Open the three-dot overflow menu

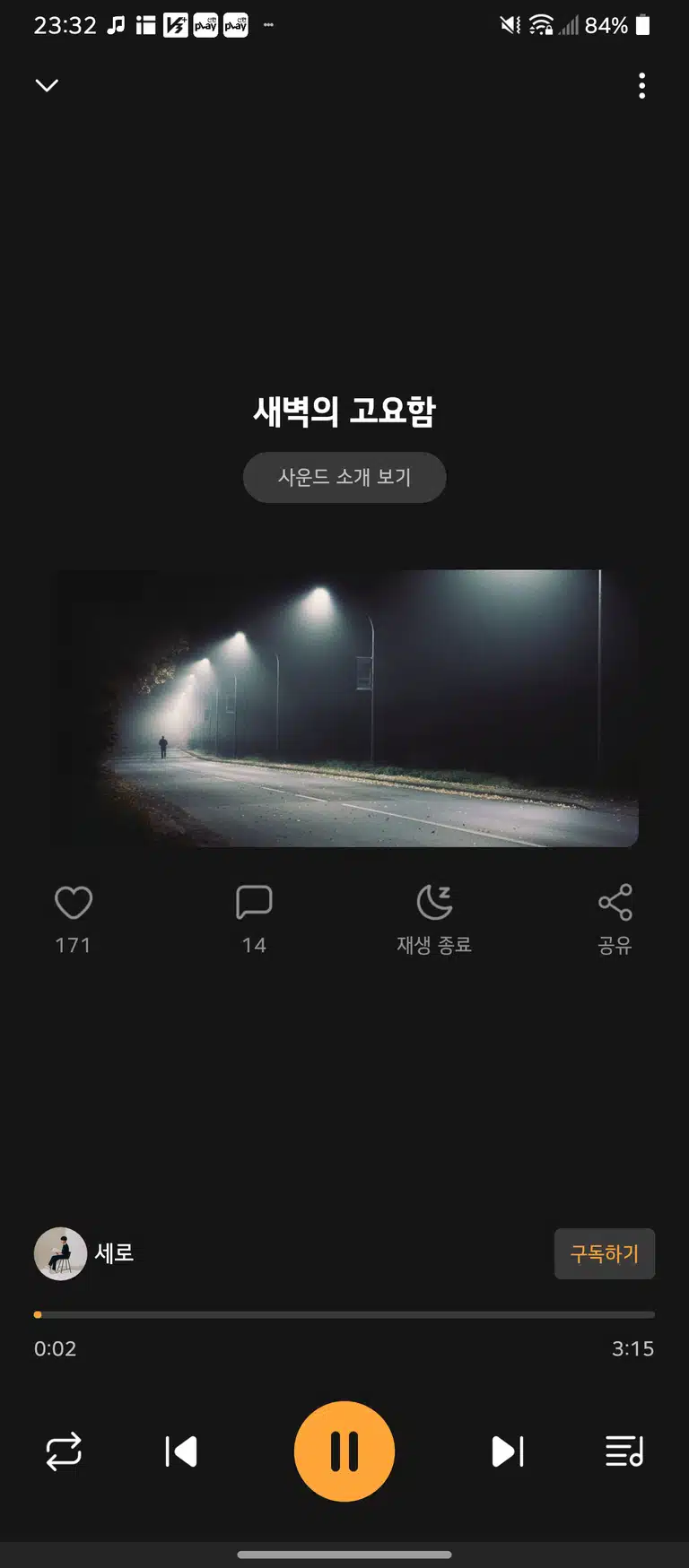point(641,85)
